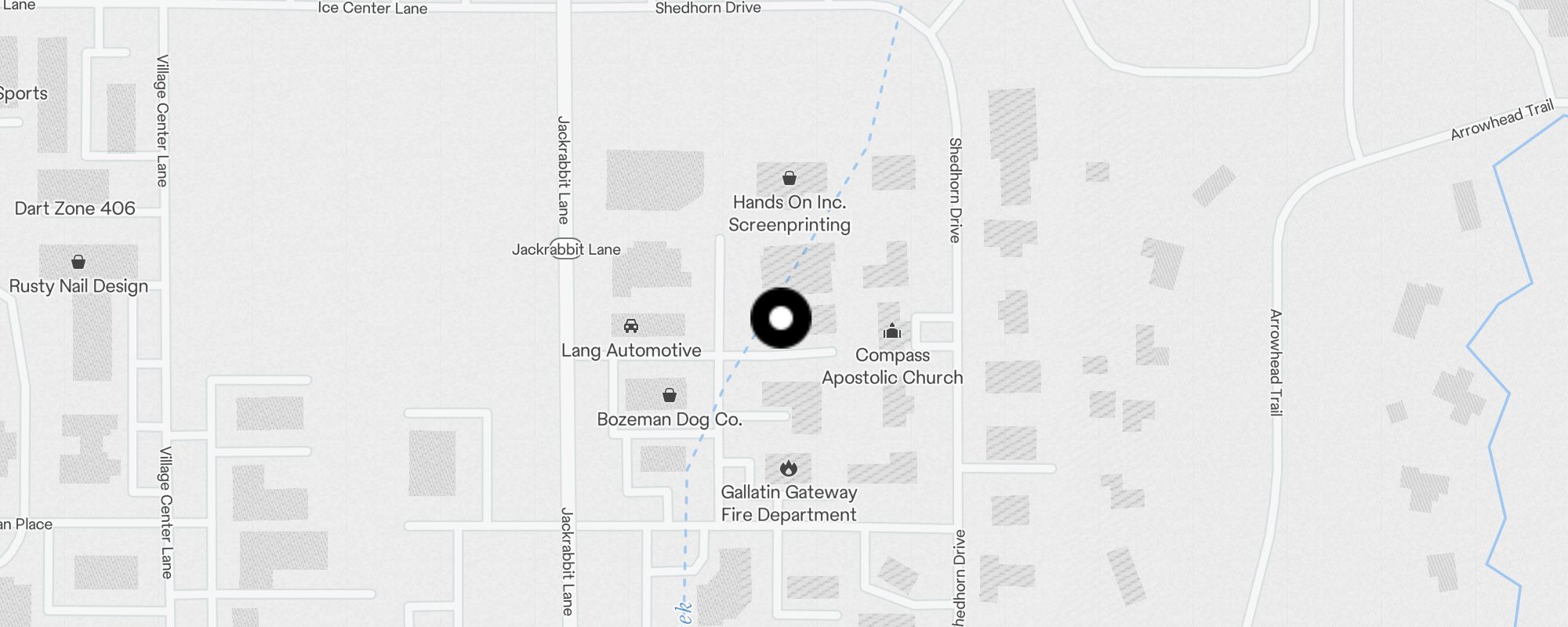Tap the black location pin marker
This screenshot has width=1568, height=627.
pos(781,318)
